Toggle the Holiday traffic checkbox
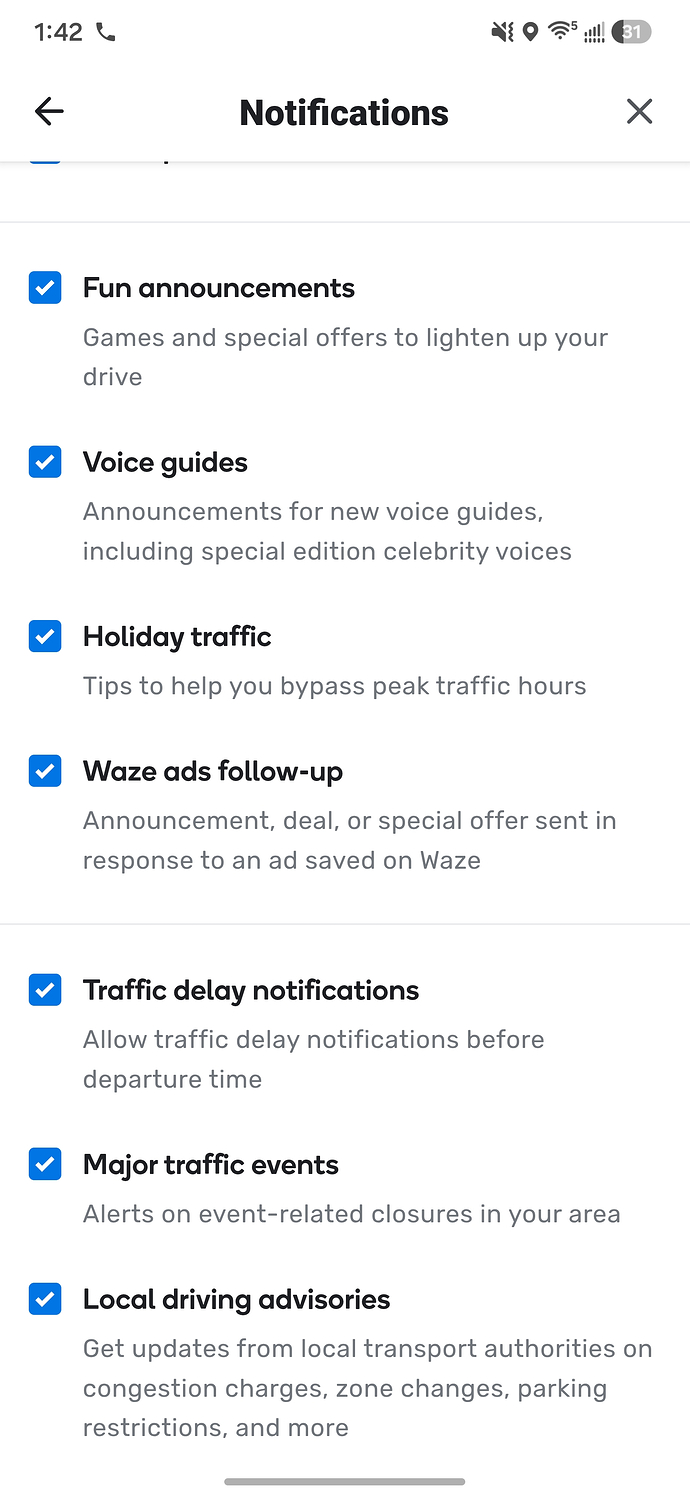This screenshot has height=1495, width=690. (x=45, y=636)
